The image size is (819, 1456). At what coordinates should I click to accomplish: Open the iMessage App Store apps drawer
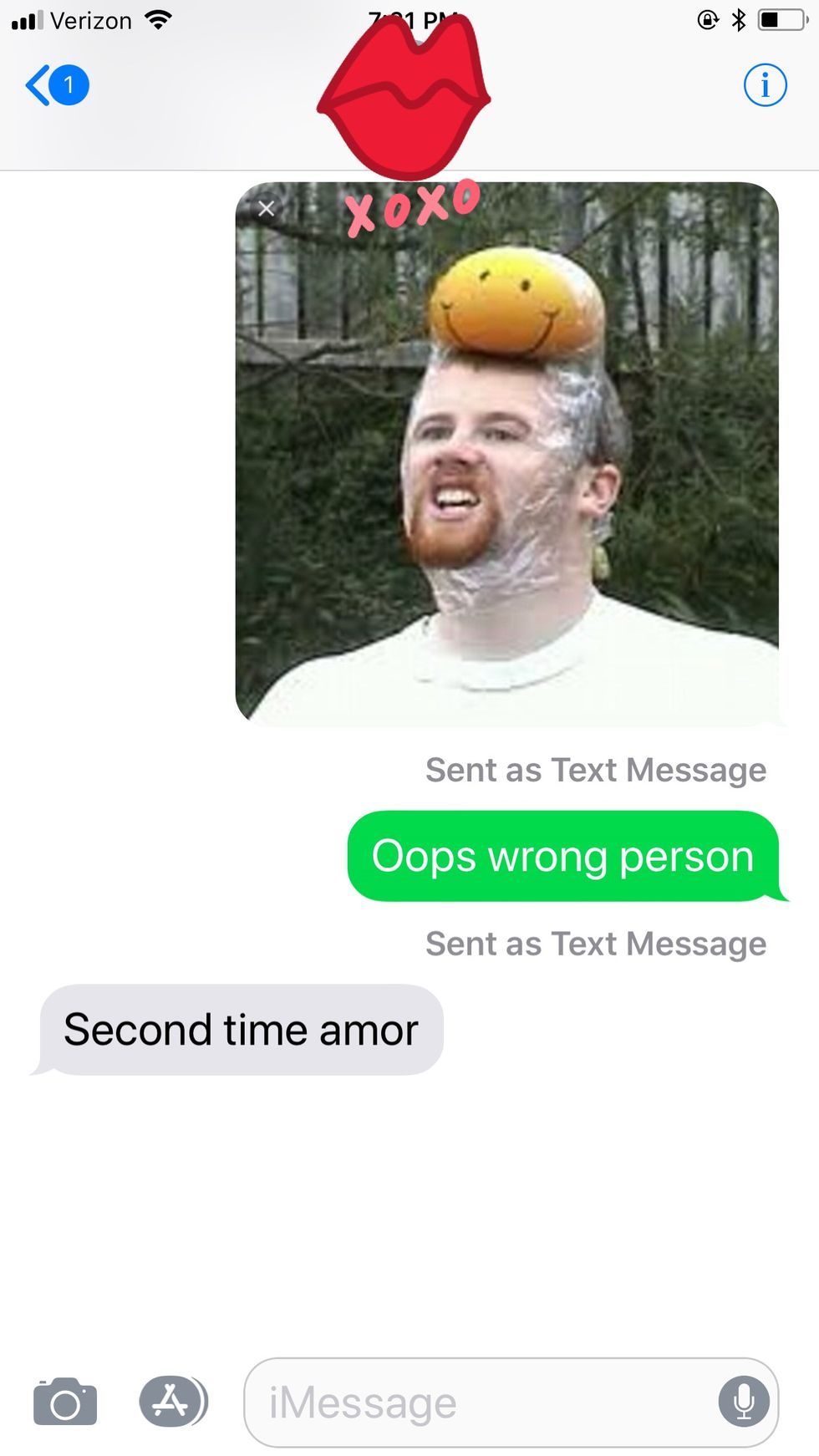pos(172,1402)
